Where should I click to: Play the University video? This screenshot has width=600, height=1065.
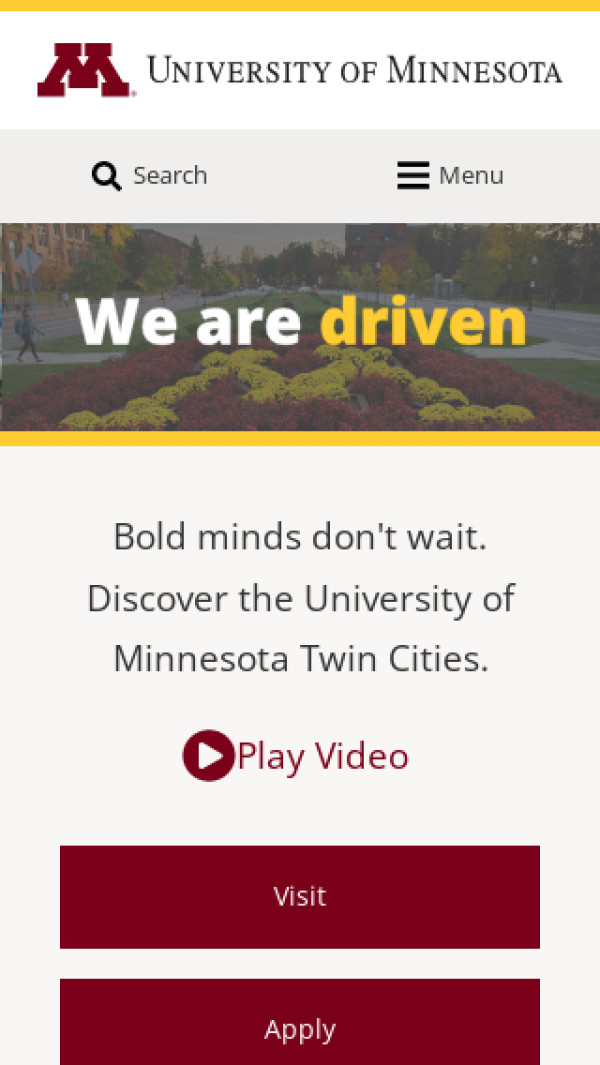click(x=296, y=756)
